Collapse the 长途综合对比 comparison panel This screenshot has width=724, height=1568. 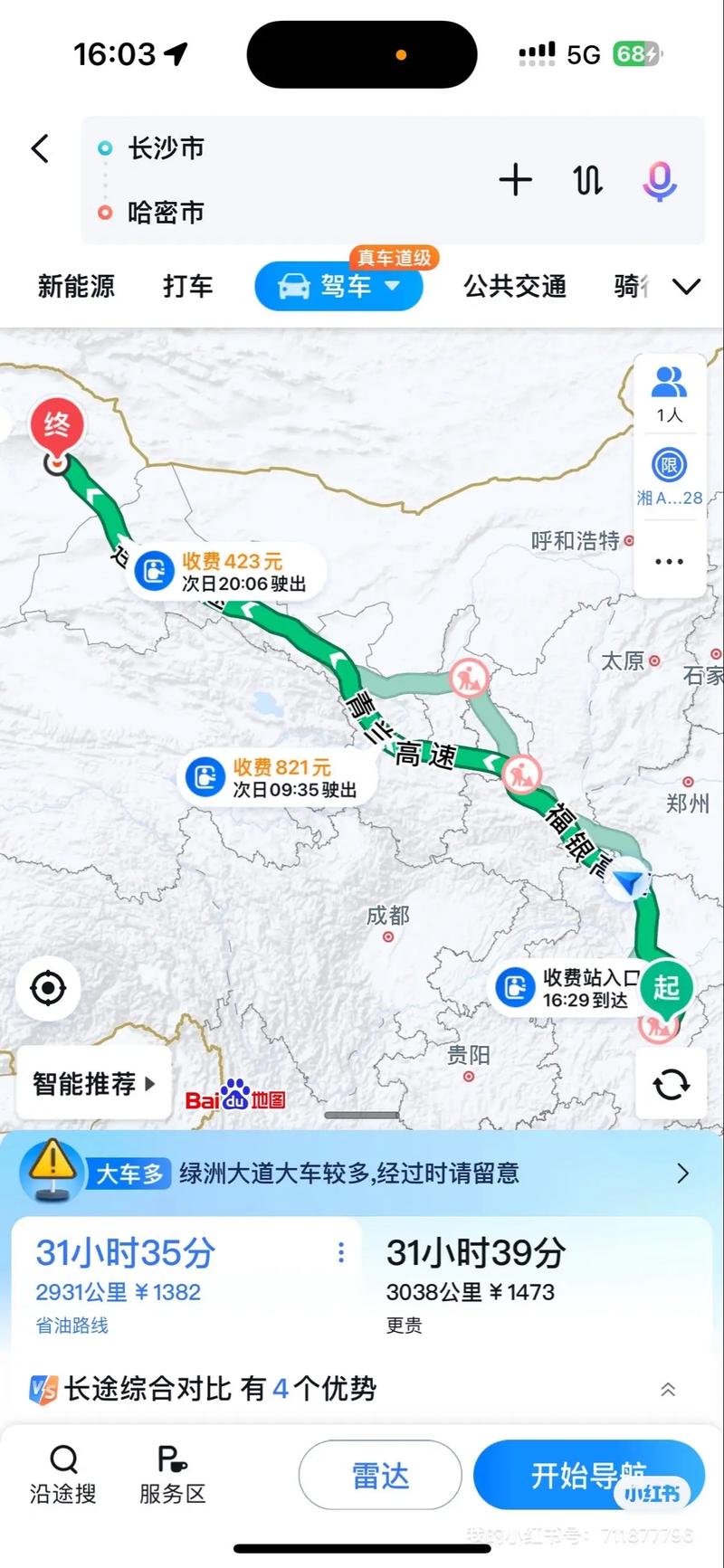pos(669,1389)
